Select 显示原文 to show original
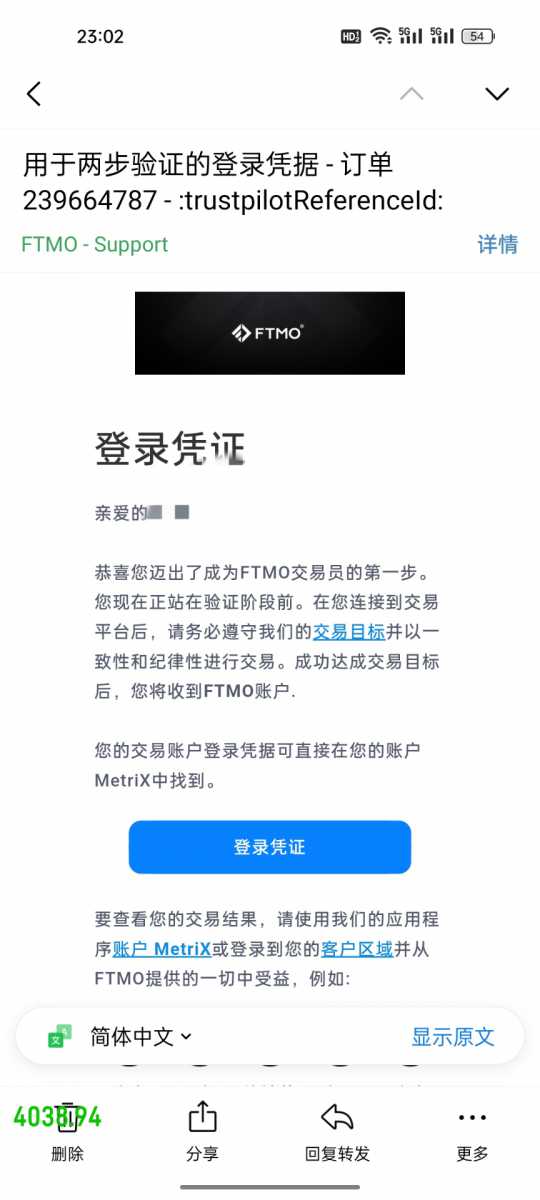The height and width of the screenshot is (1200, 540). [453, 1037]
